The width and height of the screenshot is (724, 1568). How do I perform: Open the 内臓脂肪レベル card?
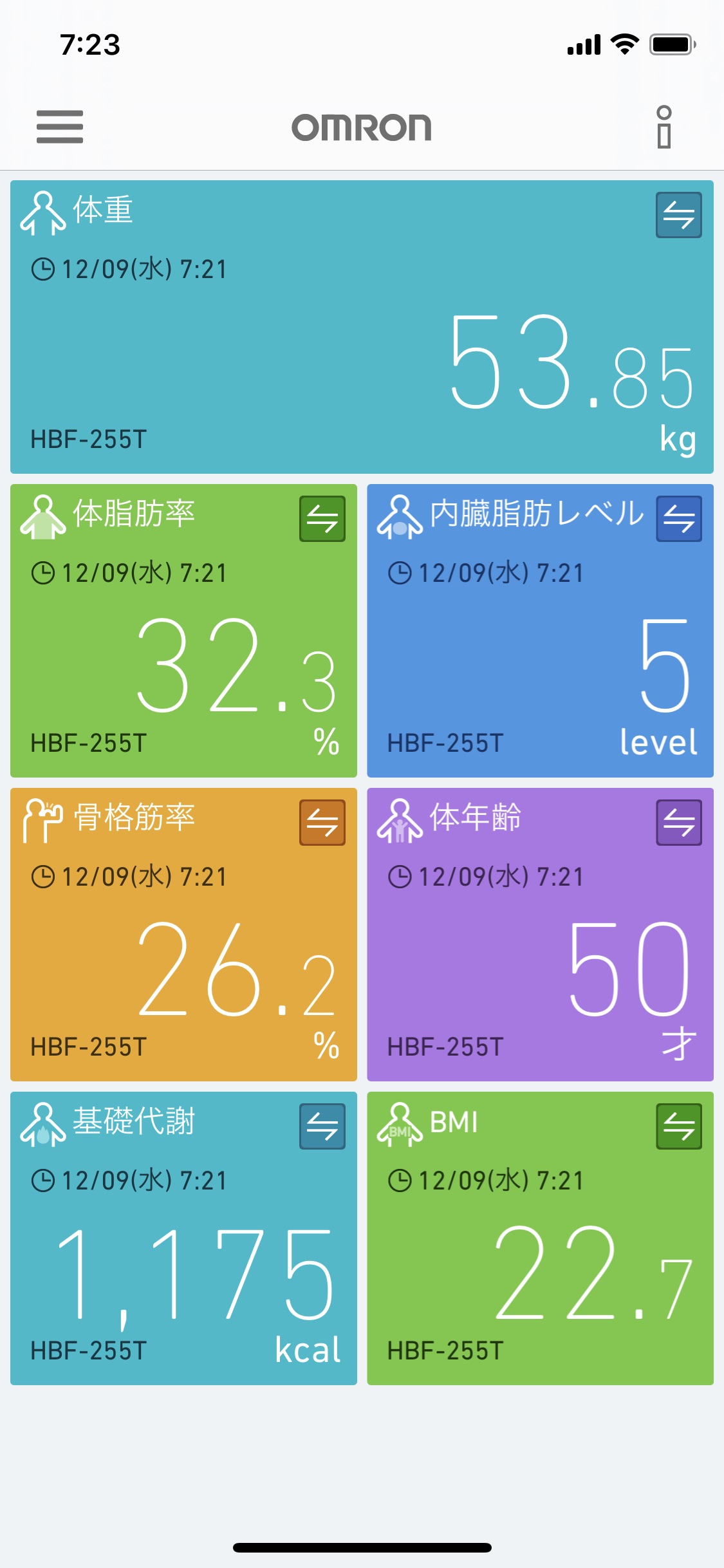[x=540, y=631]
